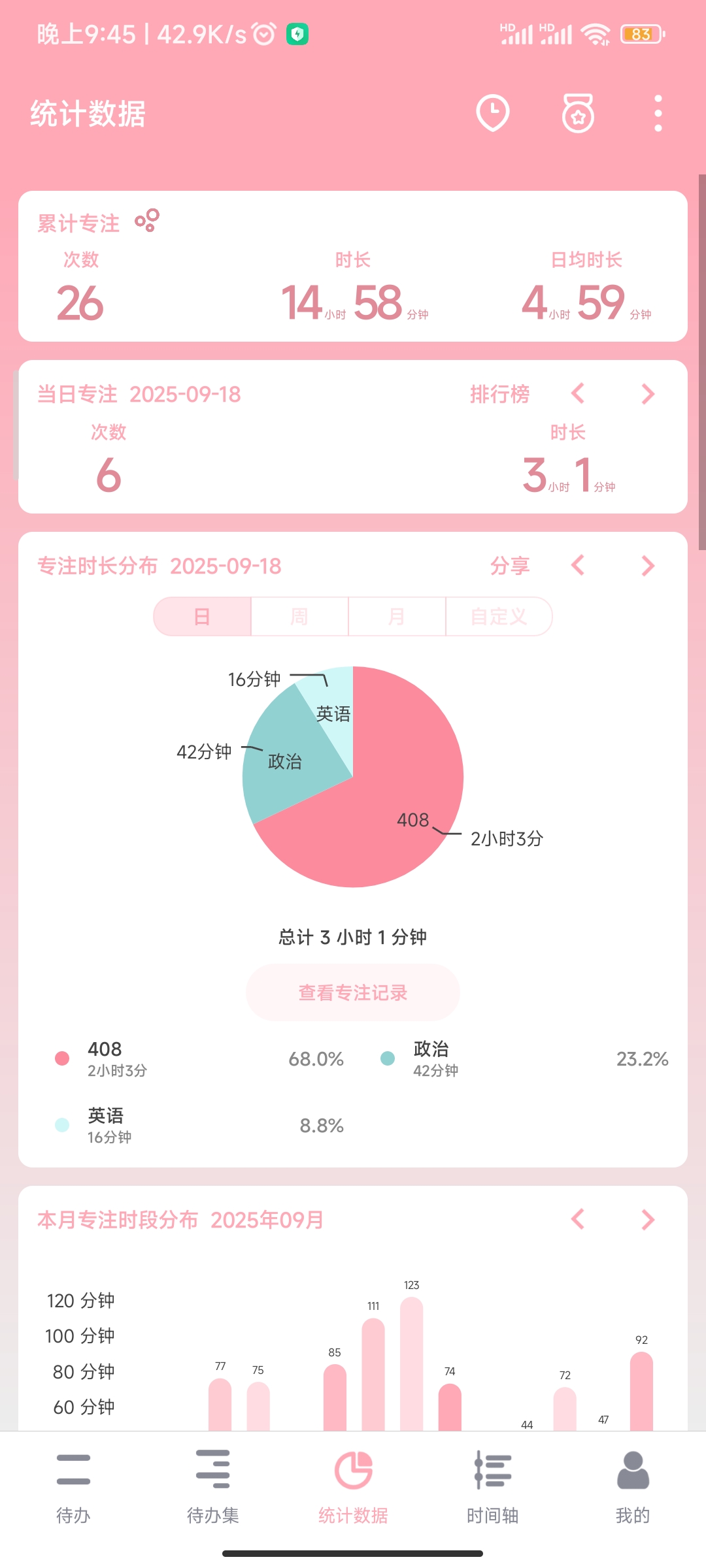The height and width of the screenshot is (1568, 706).
Task: Open the three-dot overflow menu
Action: [658, 113]
